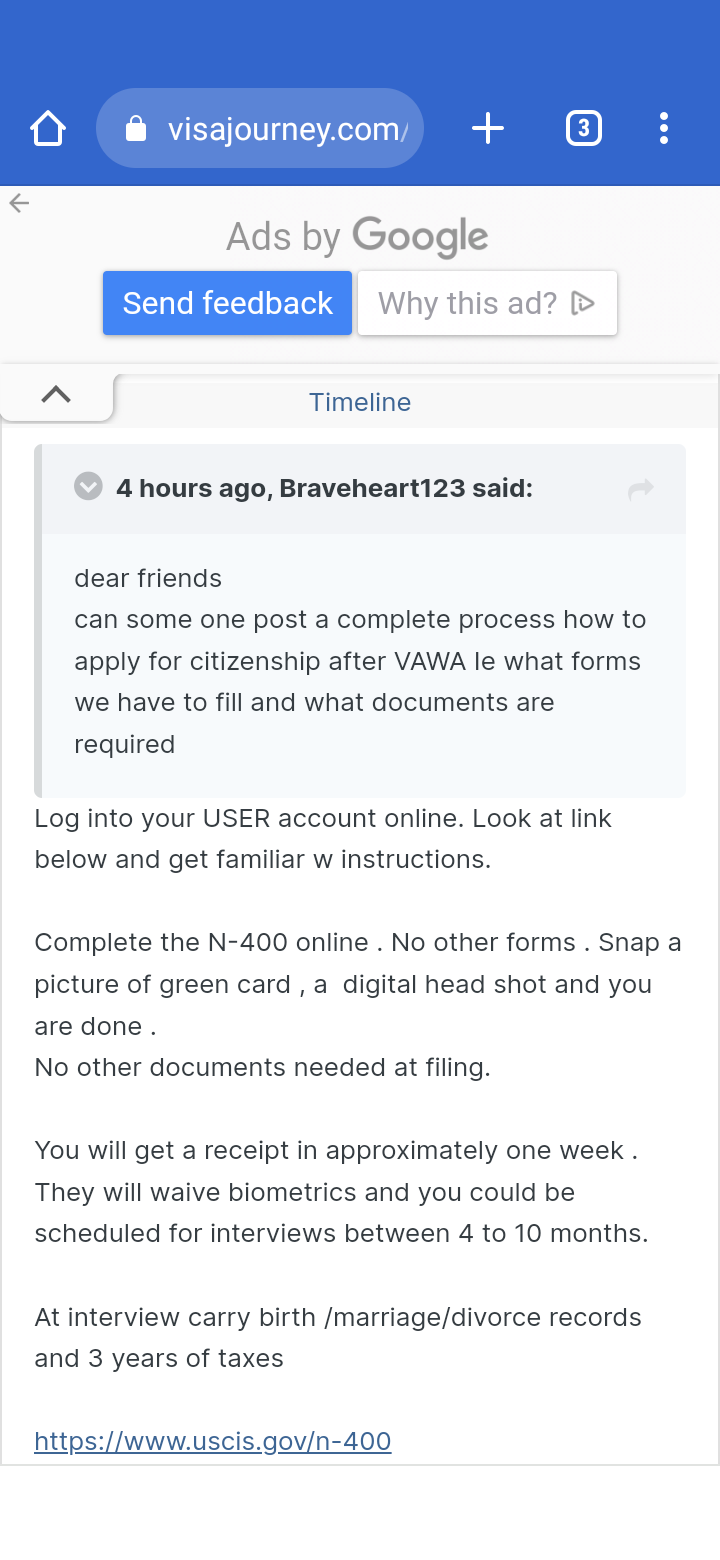Tap the visajourney.com address bar
The height and width of the screenshot is (1560, 720).
[x=260, y=128]
